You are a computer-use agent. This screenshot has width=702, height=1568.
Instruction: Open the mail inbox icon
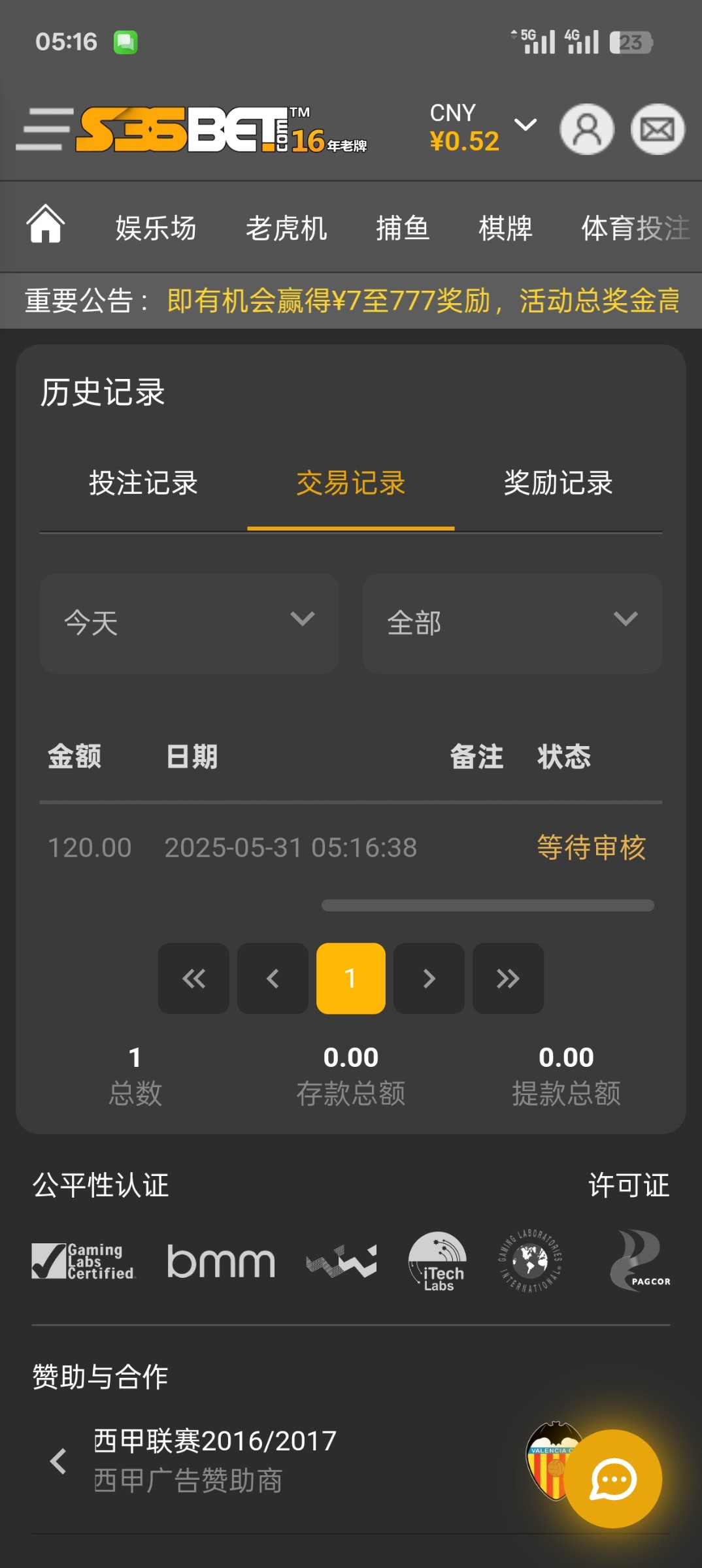coord(658,129)
